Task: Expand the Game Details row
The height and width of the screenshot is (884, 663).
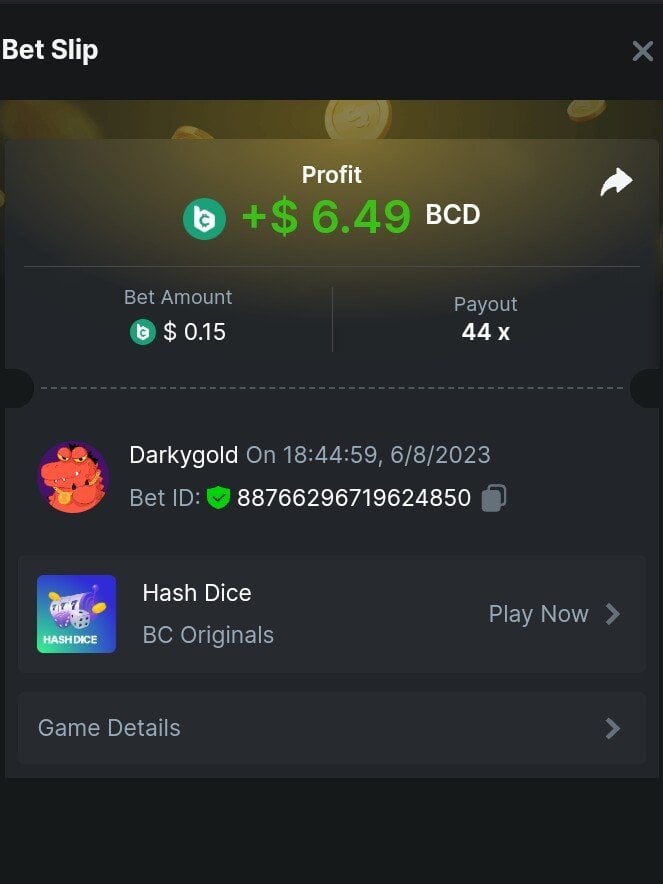Action: pyautogui.click(x=331, y=728)
